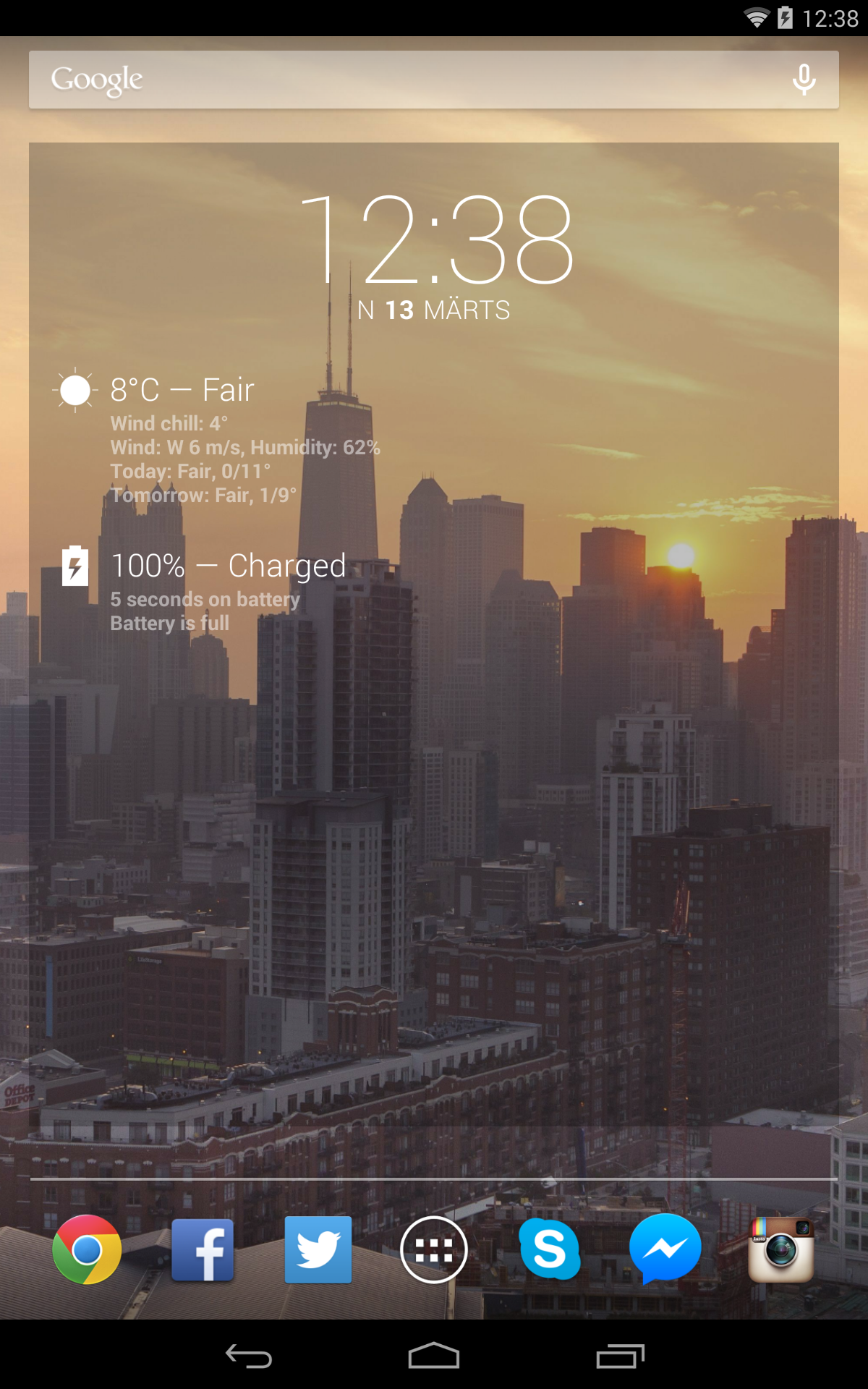Open the app drawer
The height and width of the screenshot is (1389, 868).
(434, 1249)
